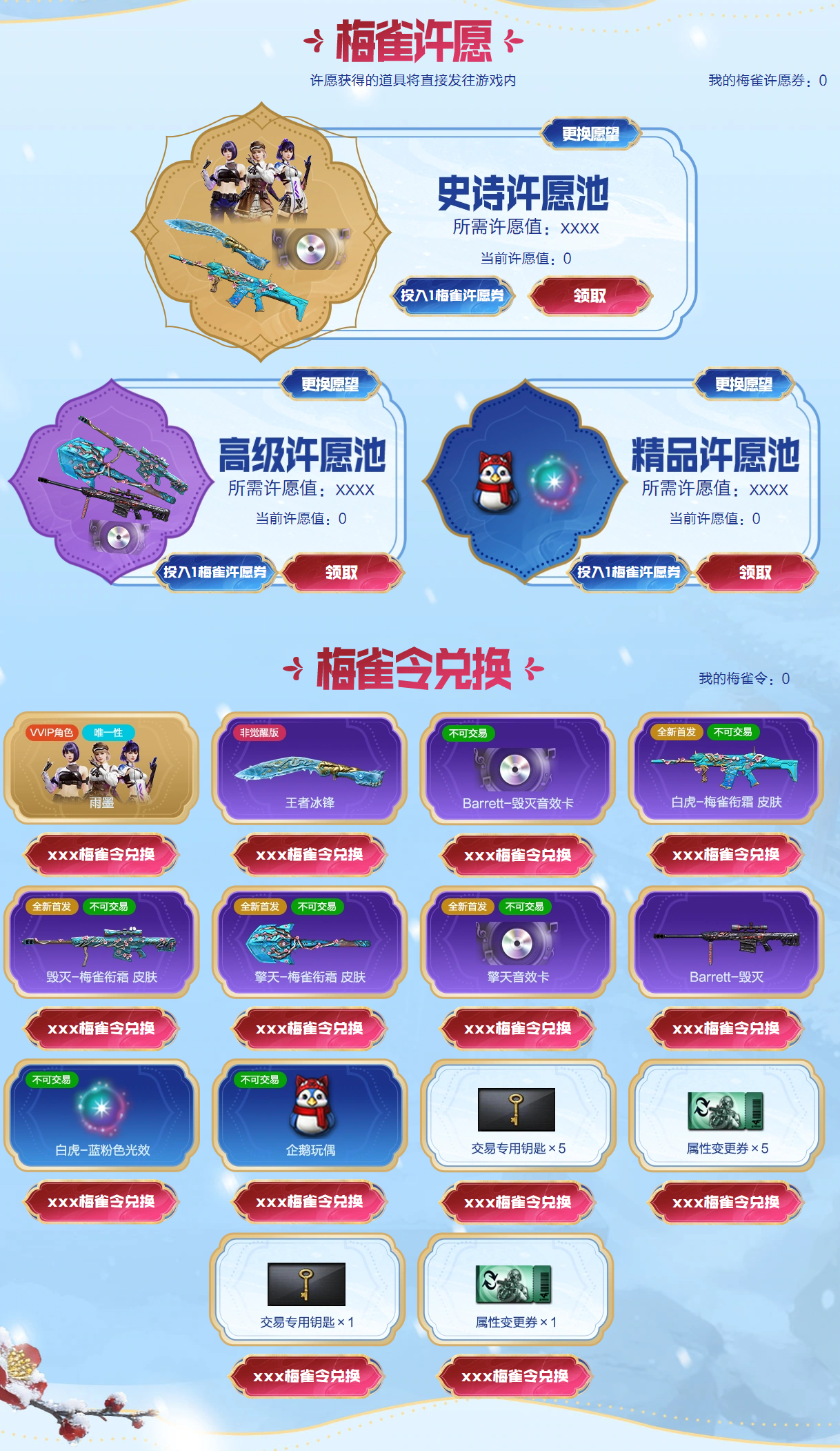The height and width of the screenshot is (1451, 840).
Task: Tap the 梅雀令兑换 button under Barrett-毁灭
Action: [726, 1029]
